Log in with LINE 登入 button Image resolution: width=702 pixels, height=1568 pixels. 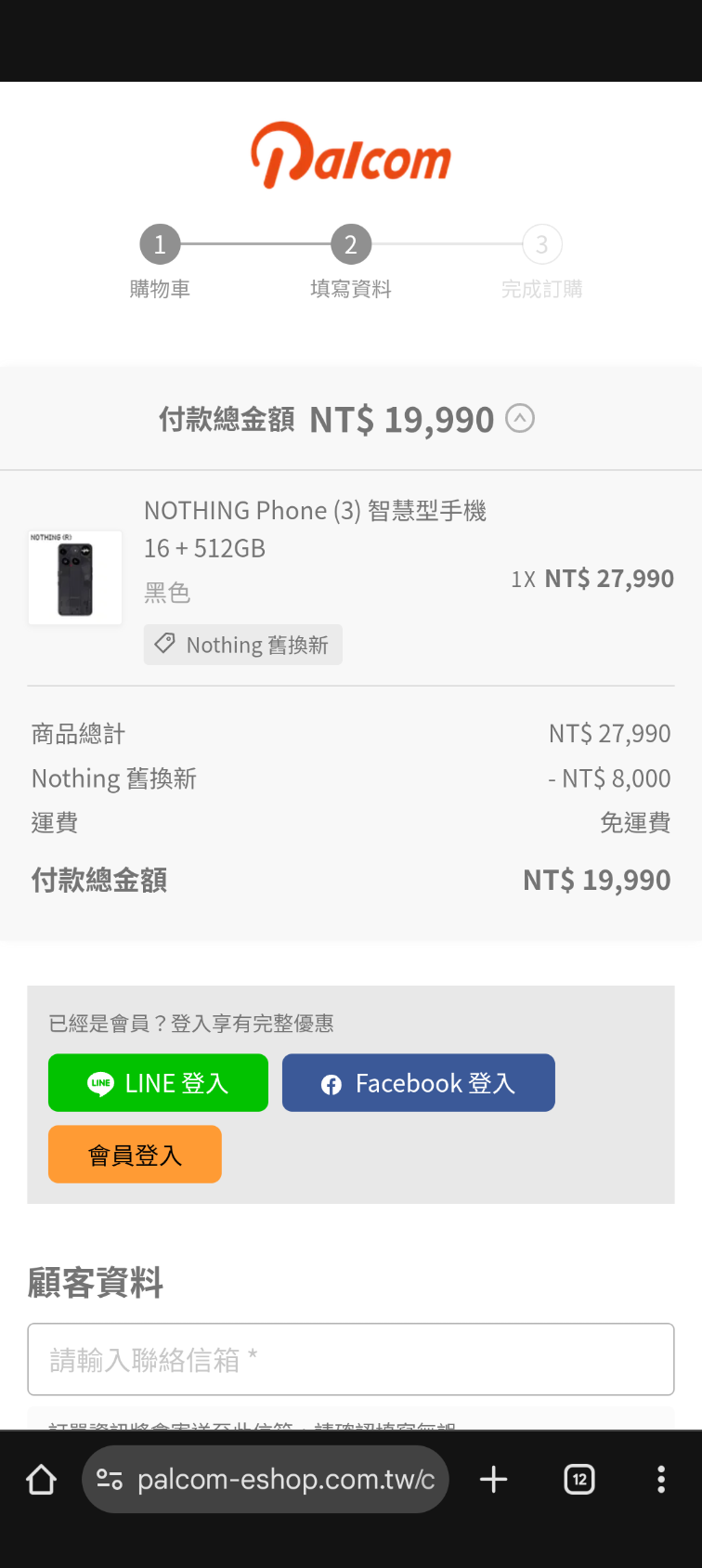pos(158,1083)
